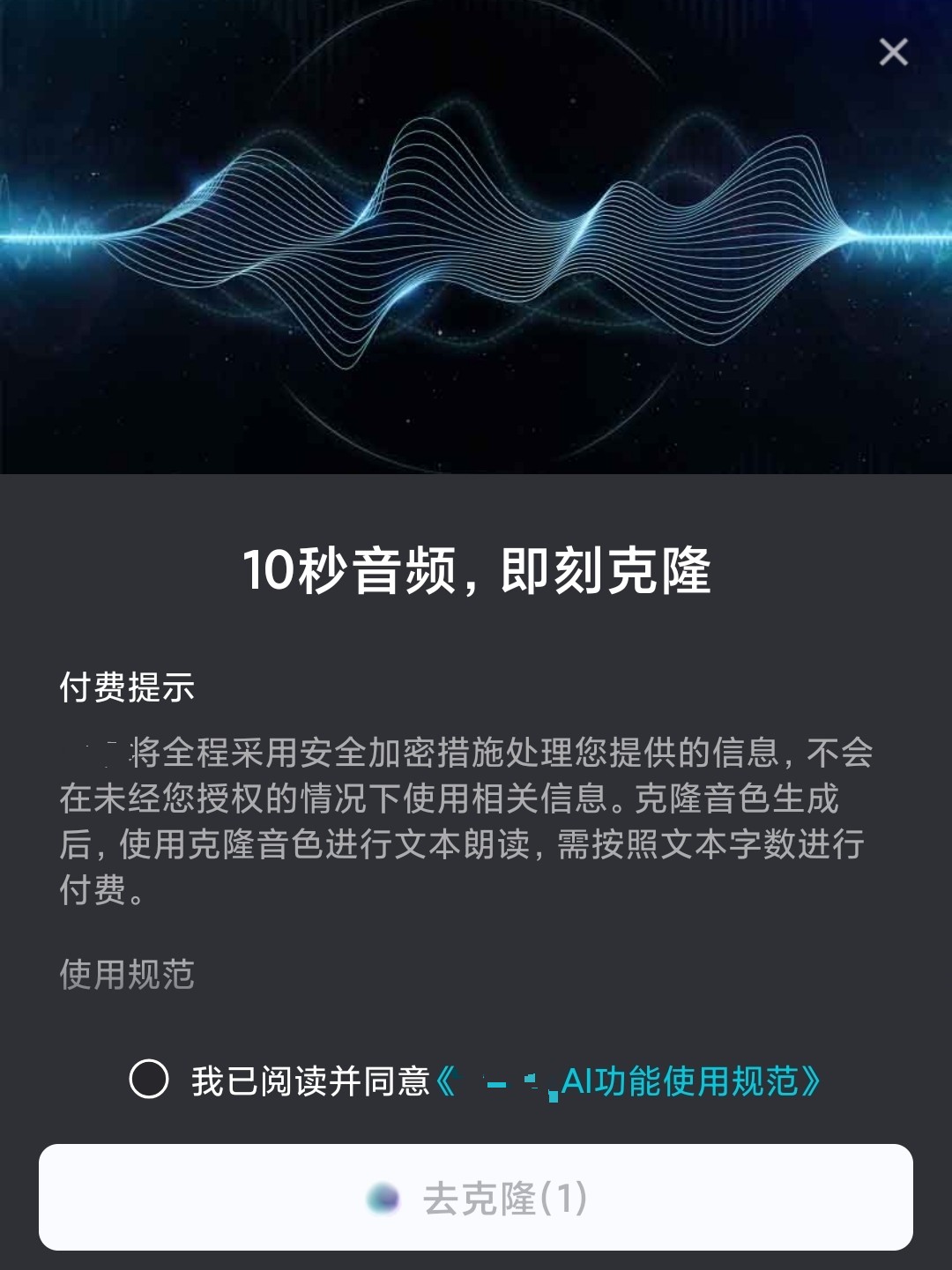
Task: Close the voice clone dialog
Action: (893, 52)
